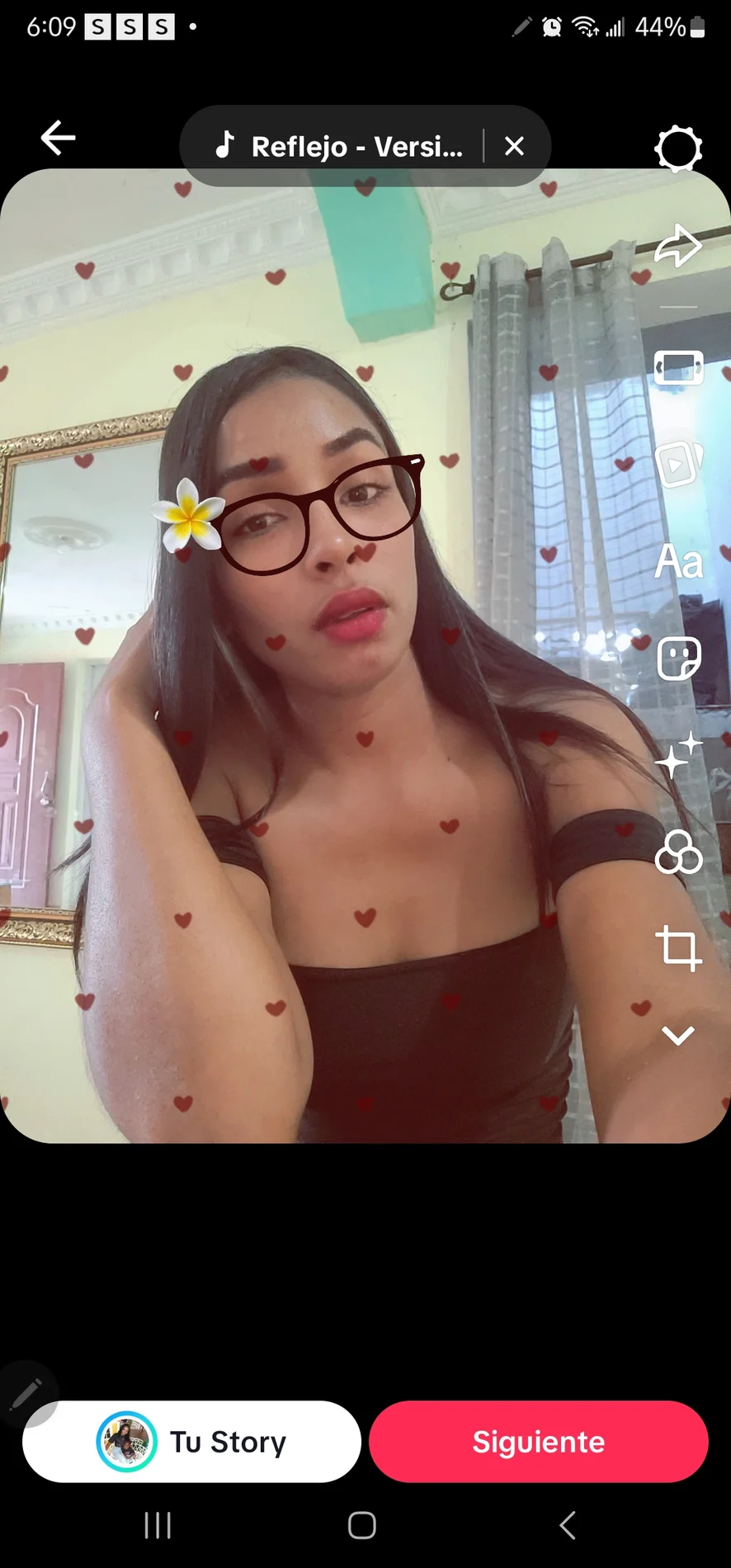Remove the selected Reflejo sound
The image size is (731, 1568).
(x=514, y=147)
